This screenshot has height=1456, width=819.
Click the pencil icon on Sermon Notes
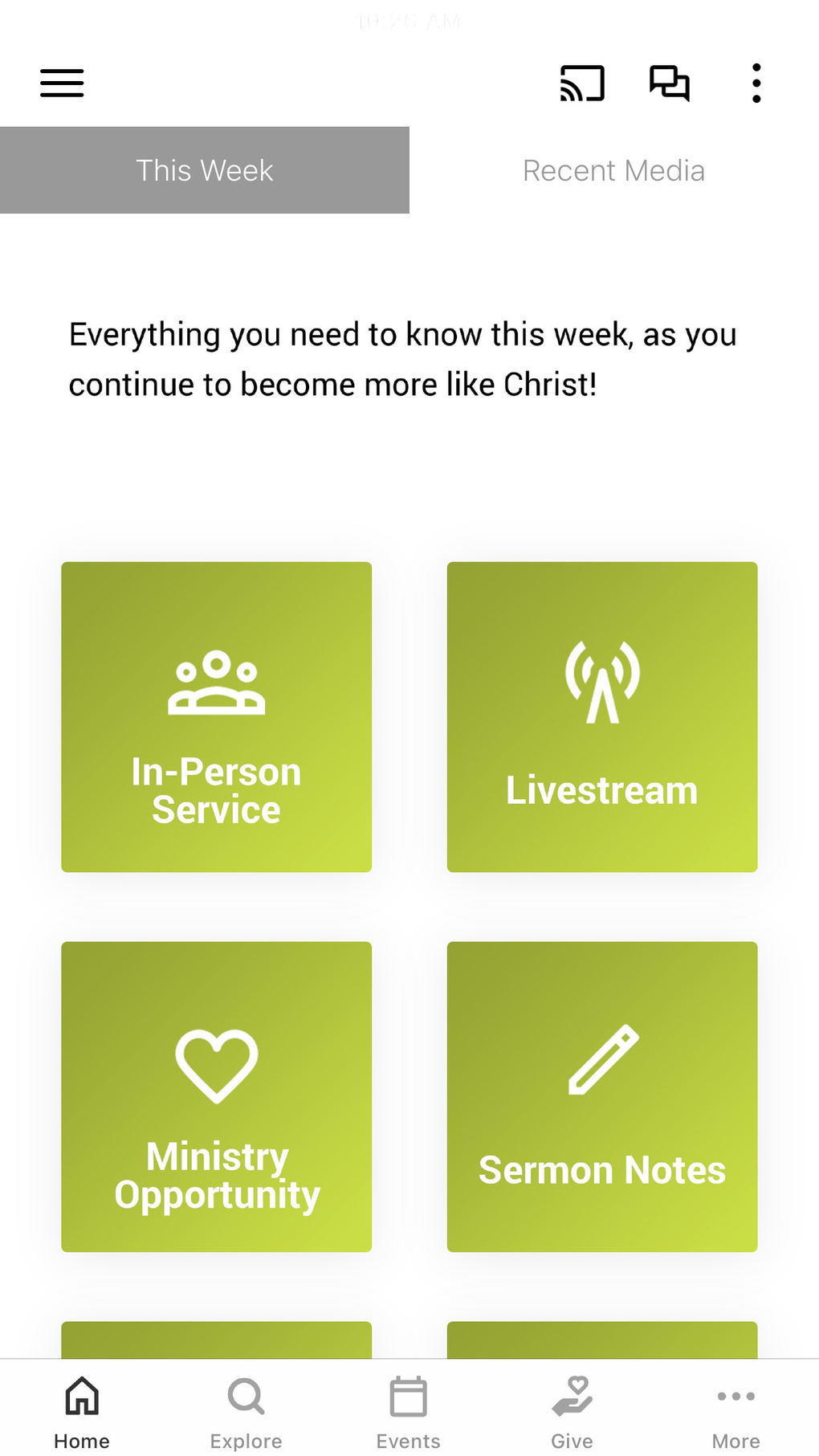pos(601,1060)
